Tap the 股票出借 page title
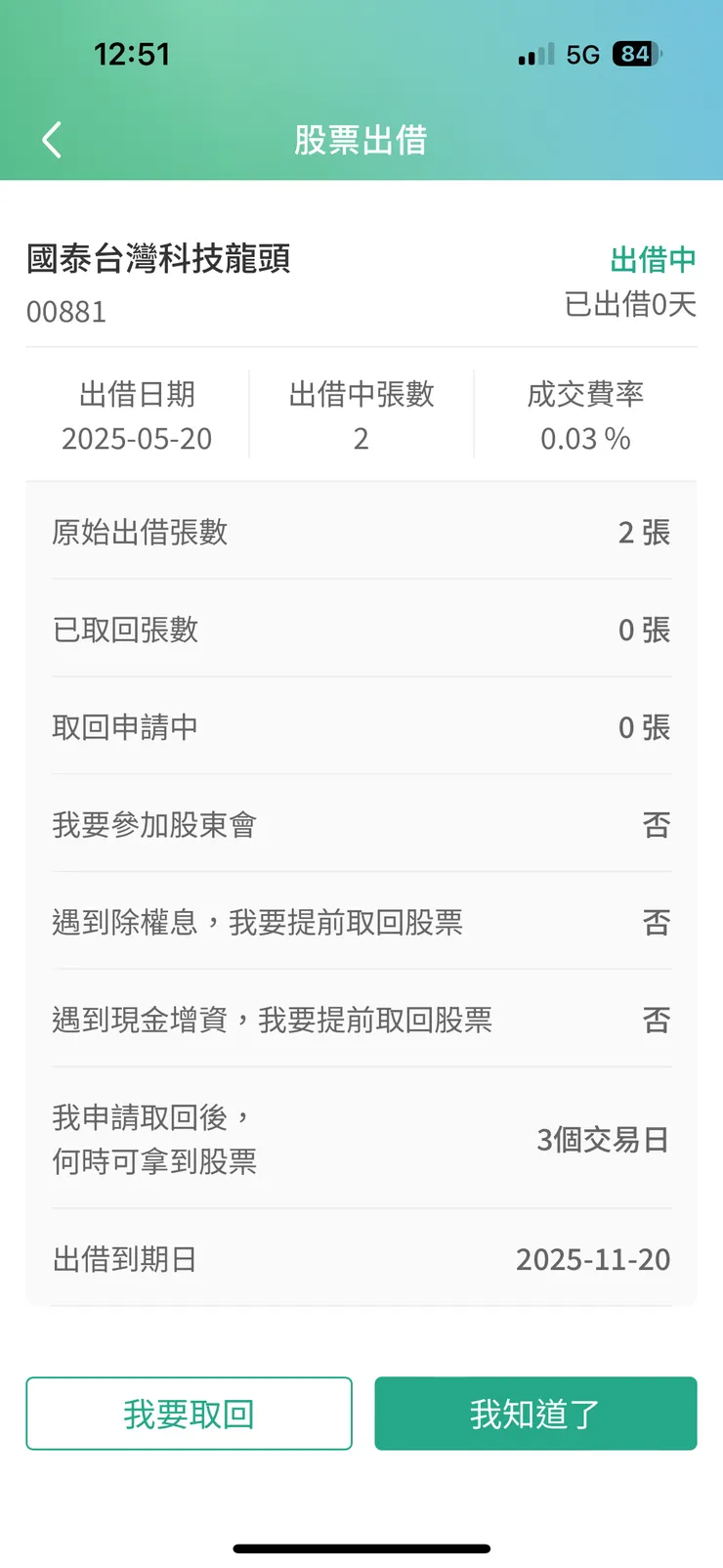723x1568 pixels. 361,140
